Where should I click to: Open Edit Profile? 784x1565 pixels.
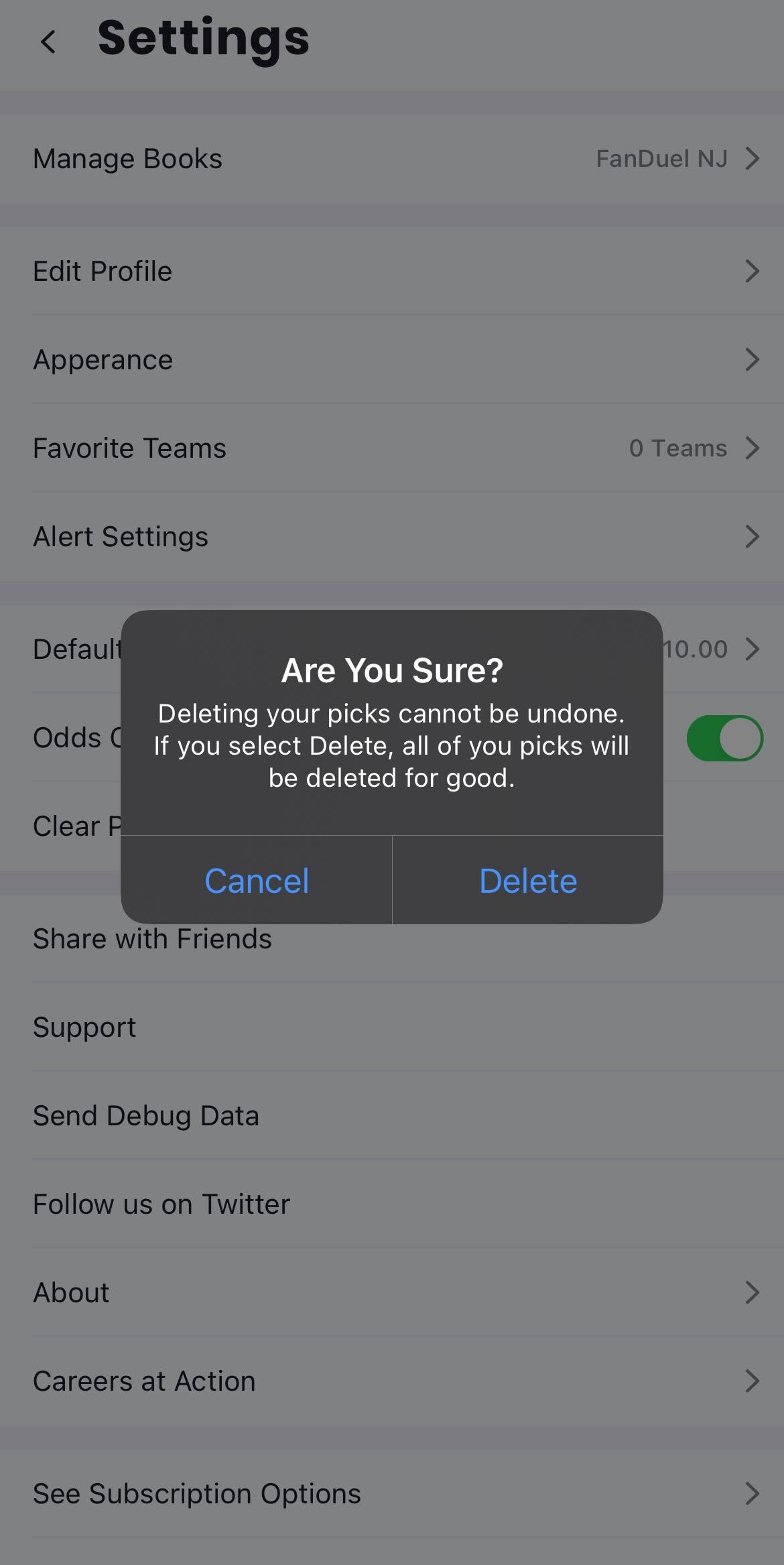pos(392,271)
